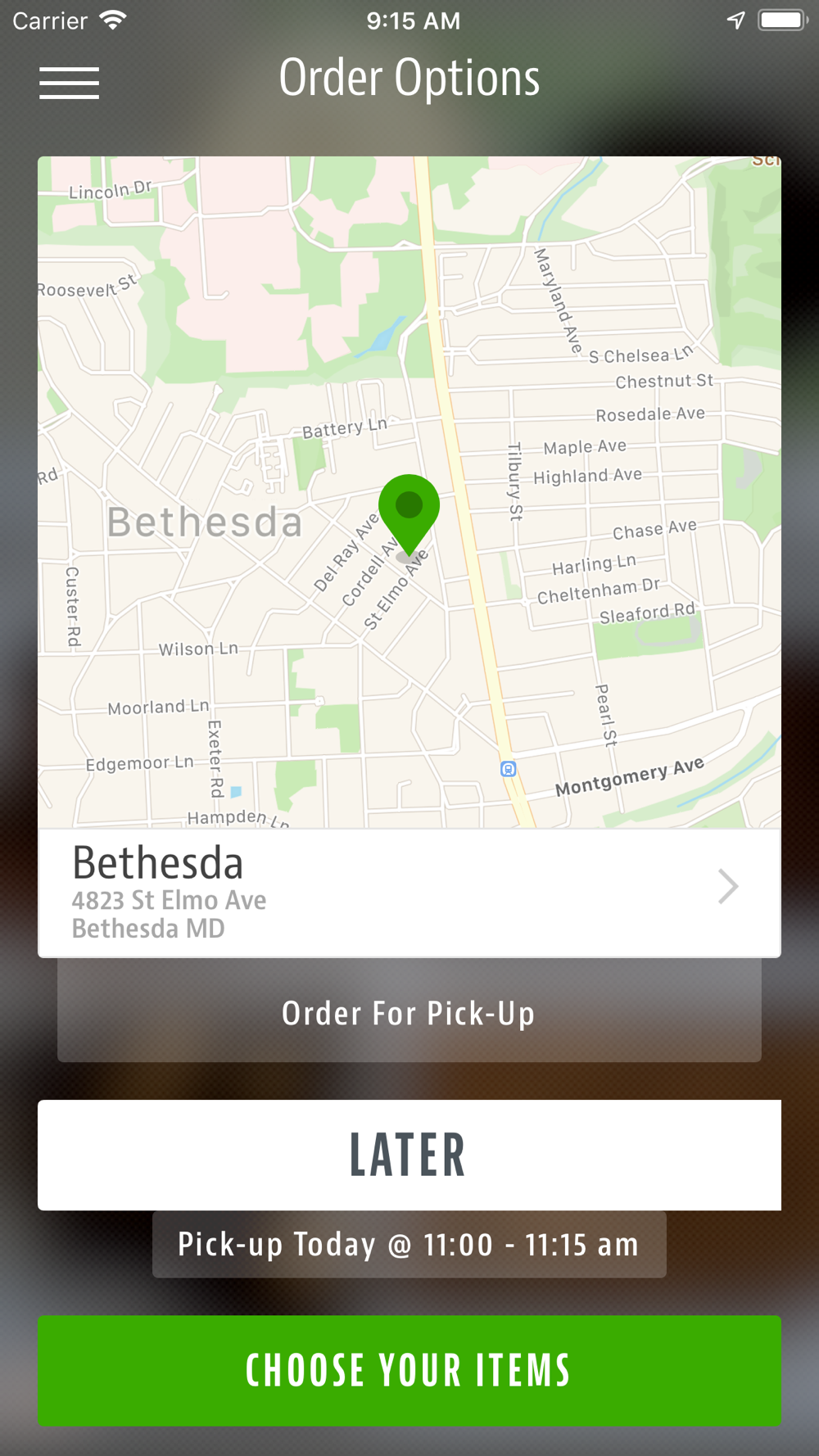The height and width of the screenshot is (1456, 819).
Task: Open the hamburger menu
Action: 69,83
